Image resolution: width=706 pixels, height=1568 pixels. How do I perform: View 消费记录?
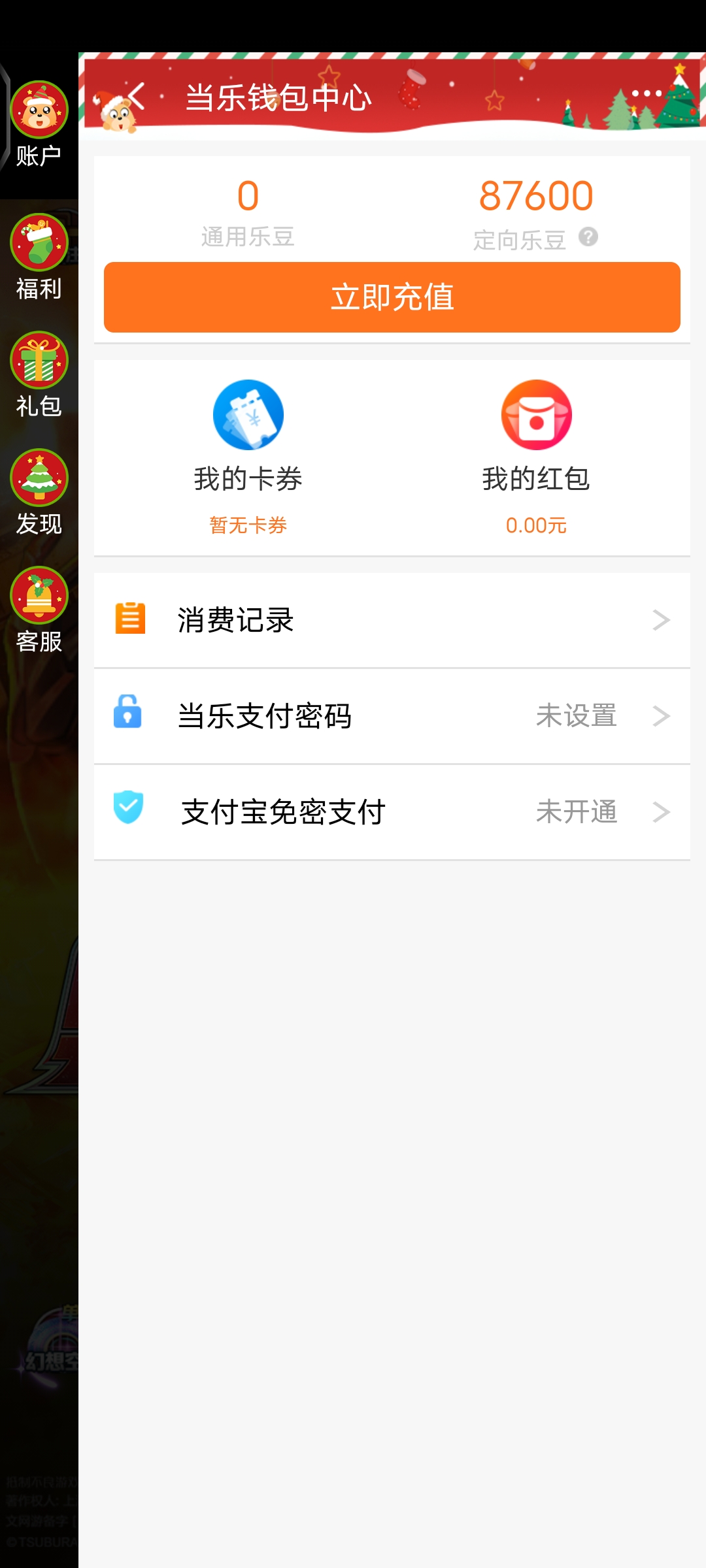tap(392, 620)
